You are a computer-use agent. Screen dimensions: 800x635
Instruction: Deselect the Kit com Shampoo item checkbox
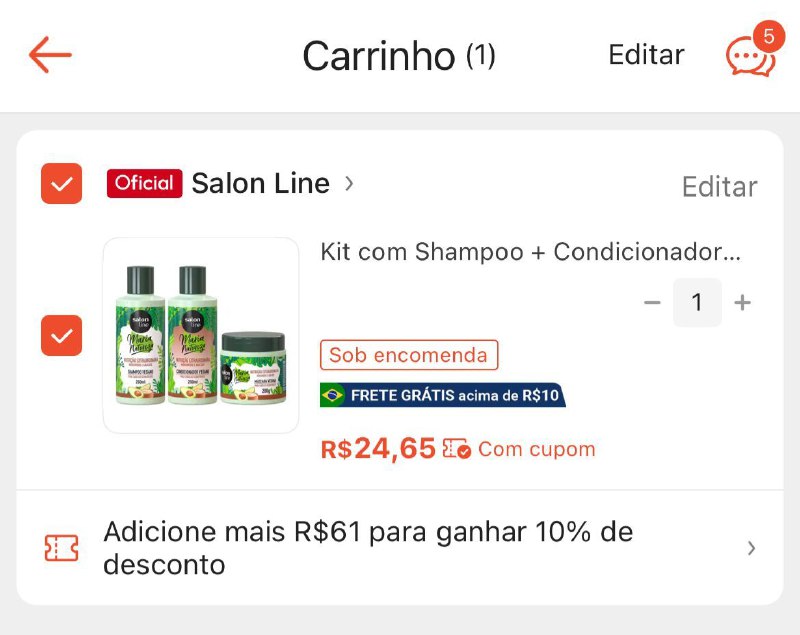pyautogui.click(x=61, y=335)
